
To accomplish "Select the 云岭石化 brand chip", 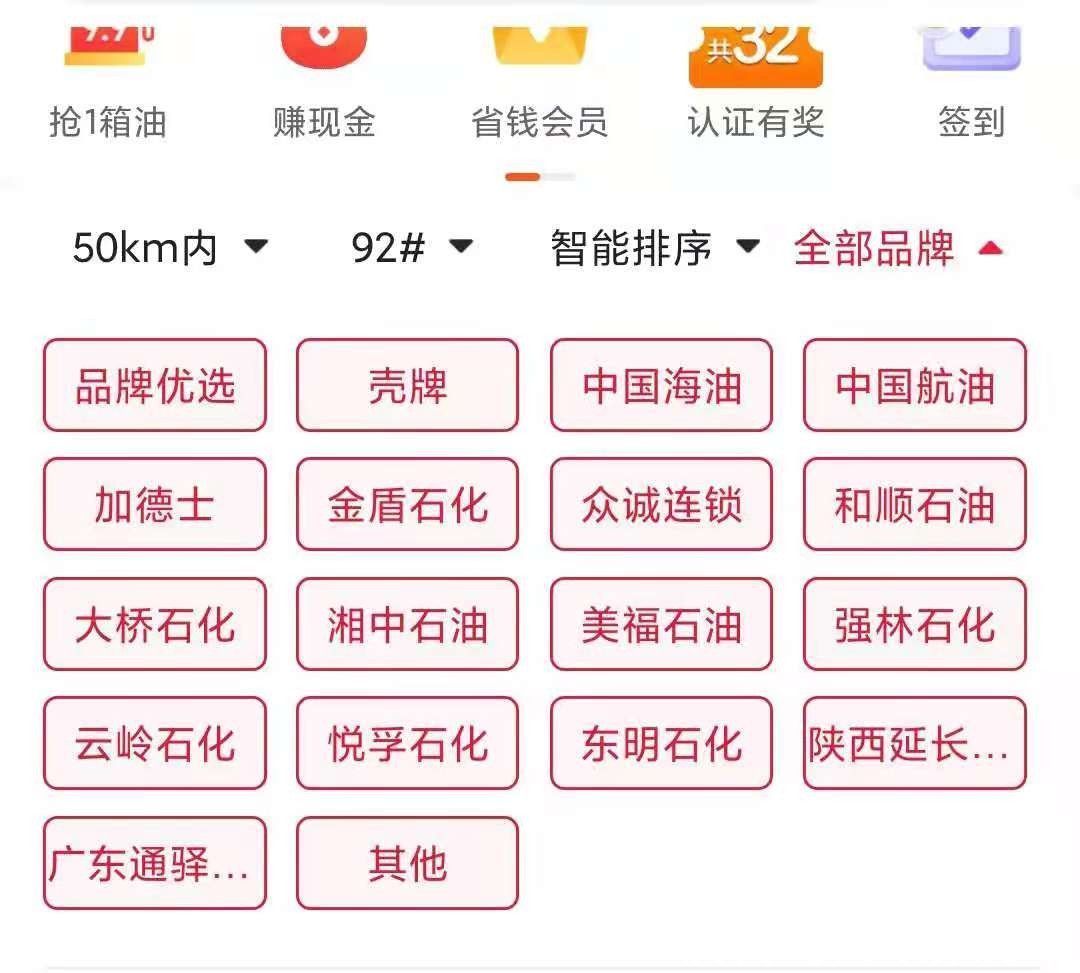I will [155, 744].
